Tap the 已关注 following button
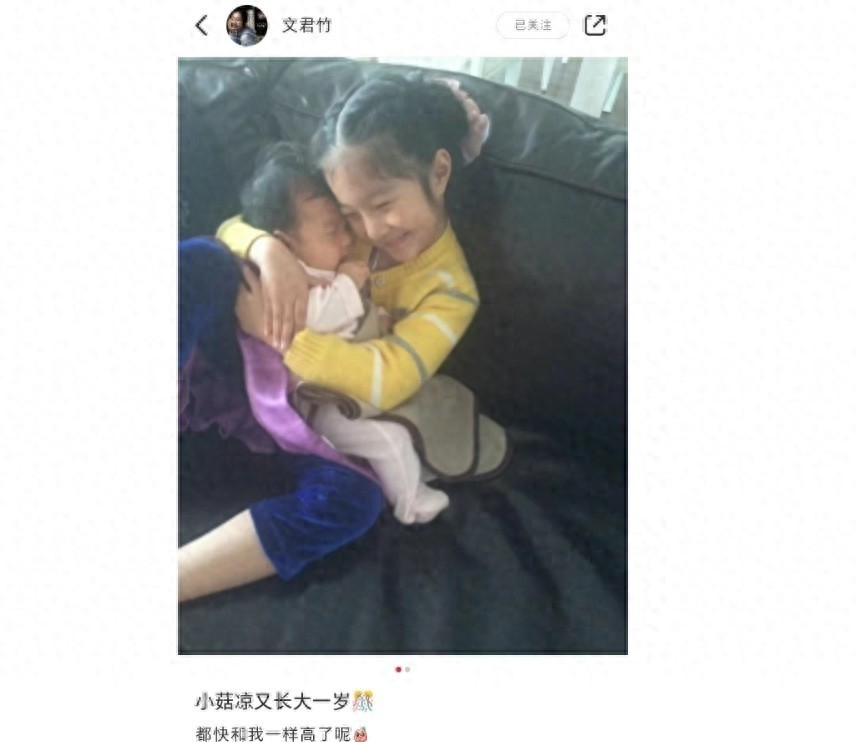The image size is (857, 742). pyautogui.click(x=533, y=26)
